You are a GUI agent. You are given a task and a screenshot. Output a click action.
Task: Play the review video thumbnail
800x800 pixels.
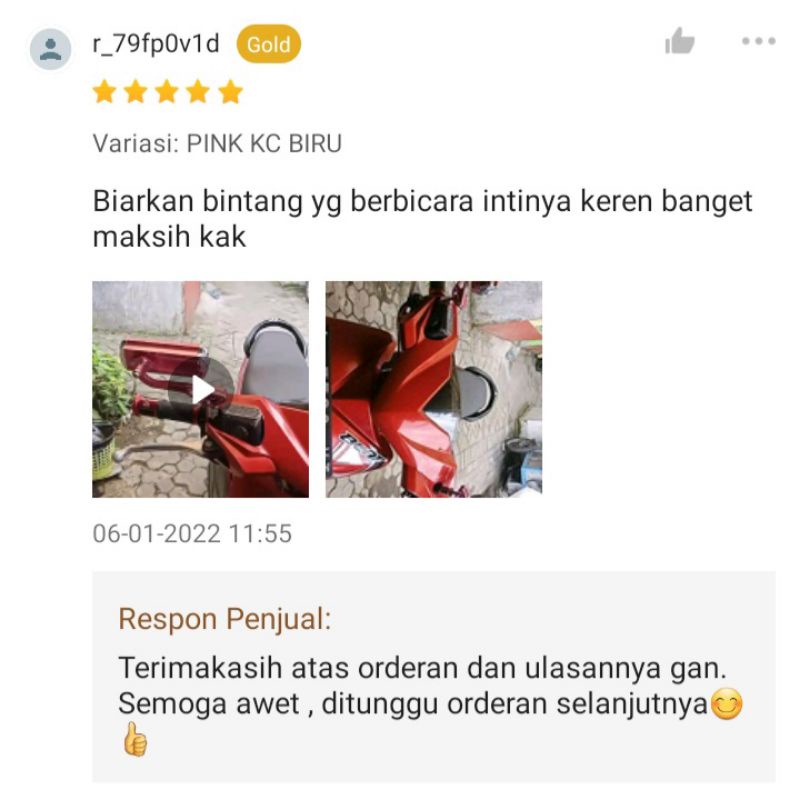pyautogui.click(x=201, y=389)
